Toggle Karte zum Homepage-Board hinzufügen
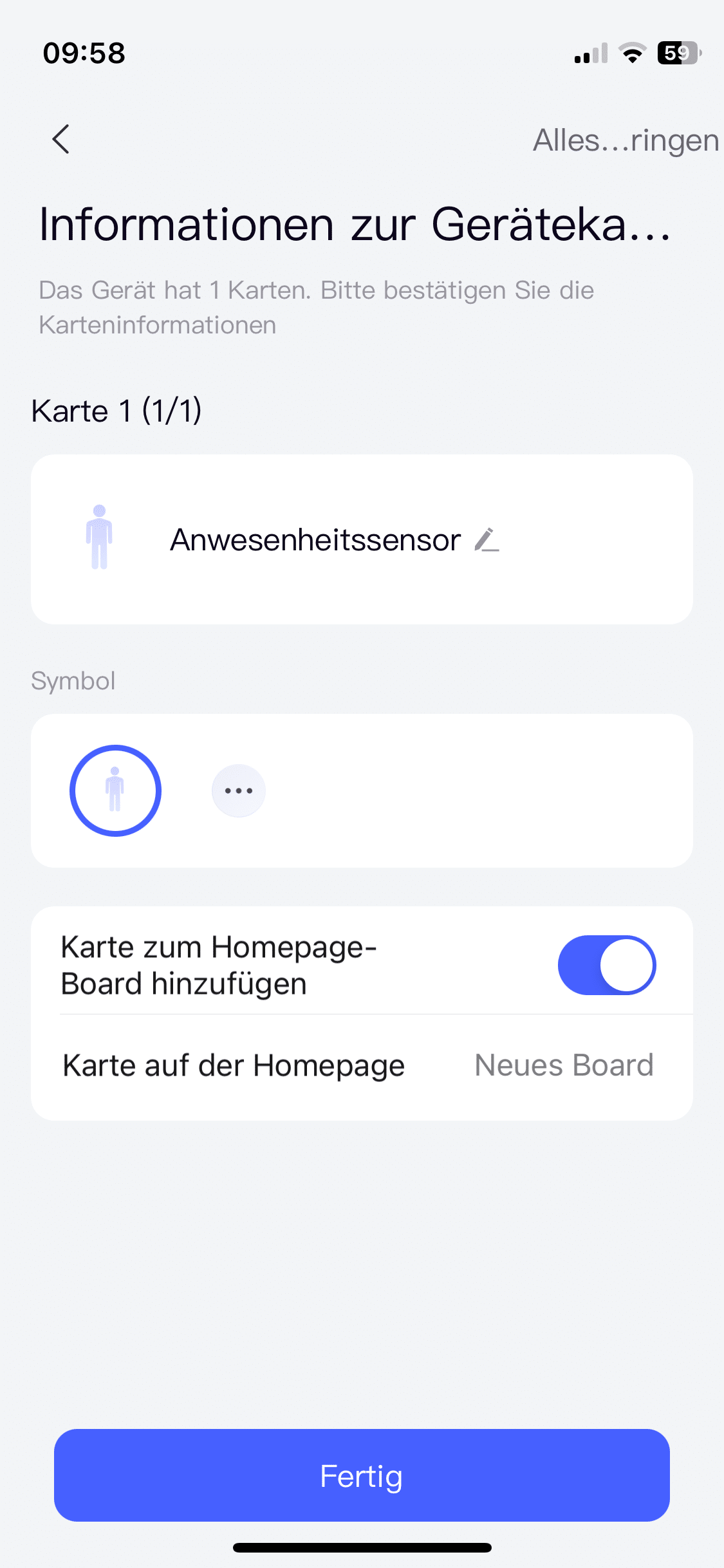Screen dimensions: 724x1568 606,965
